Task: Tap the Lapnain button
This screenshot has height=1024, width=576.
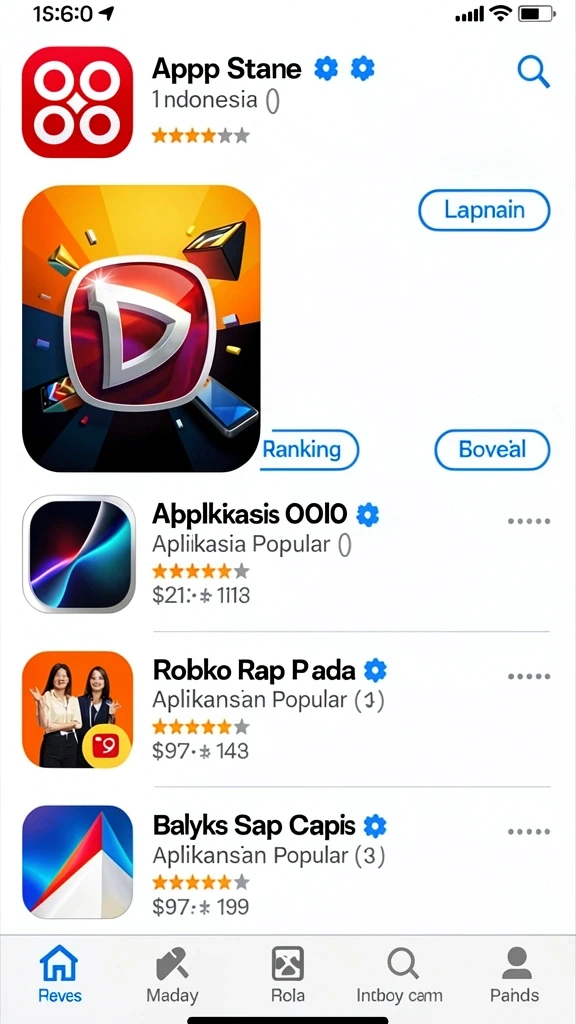Action: [484, 210]
